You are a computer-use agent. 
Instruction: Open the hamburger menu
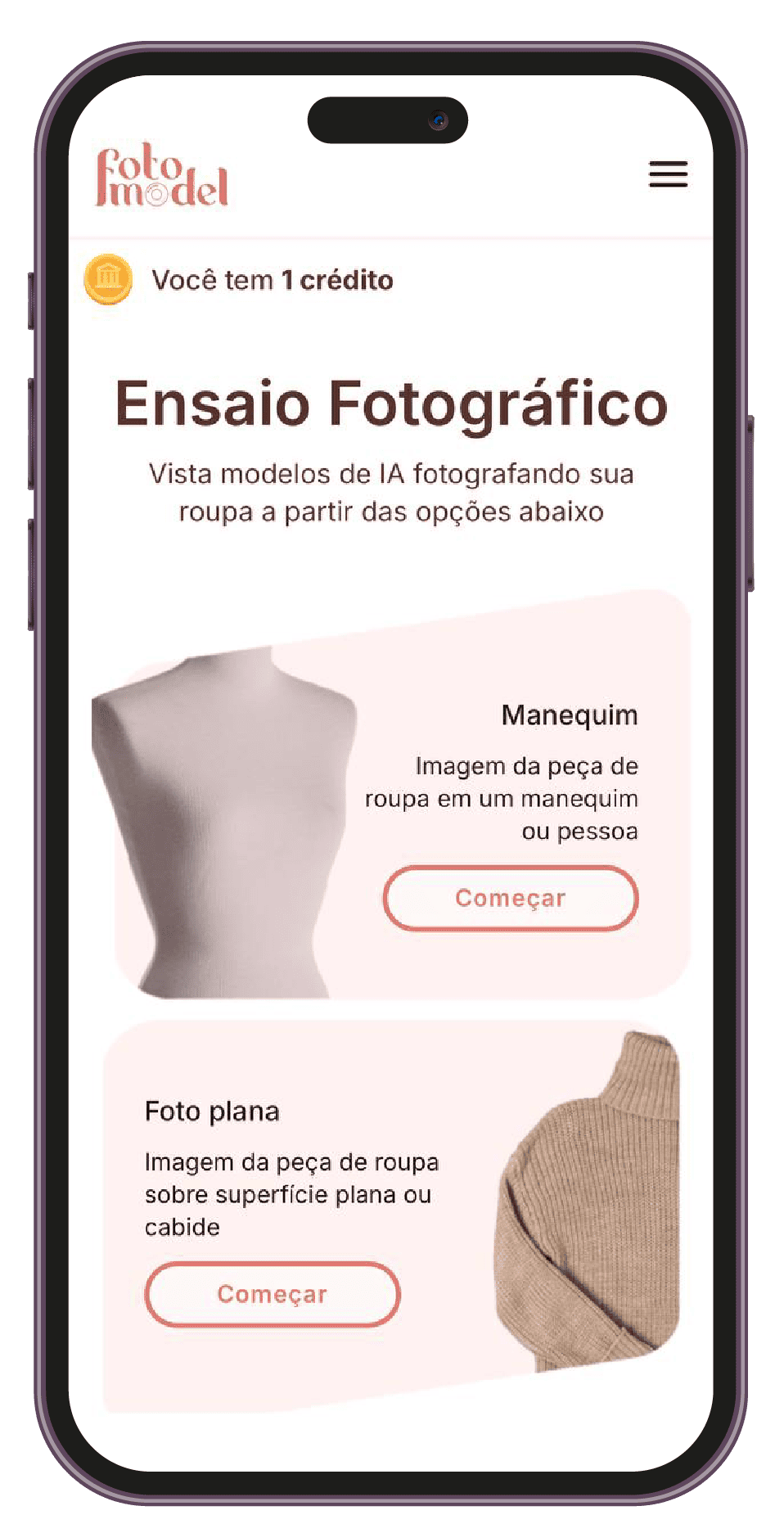[x=668, y=174]
